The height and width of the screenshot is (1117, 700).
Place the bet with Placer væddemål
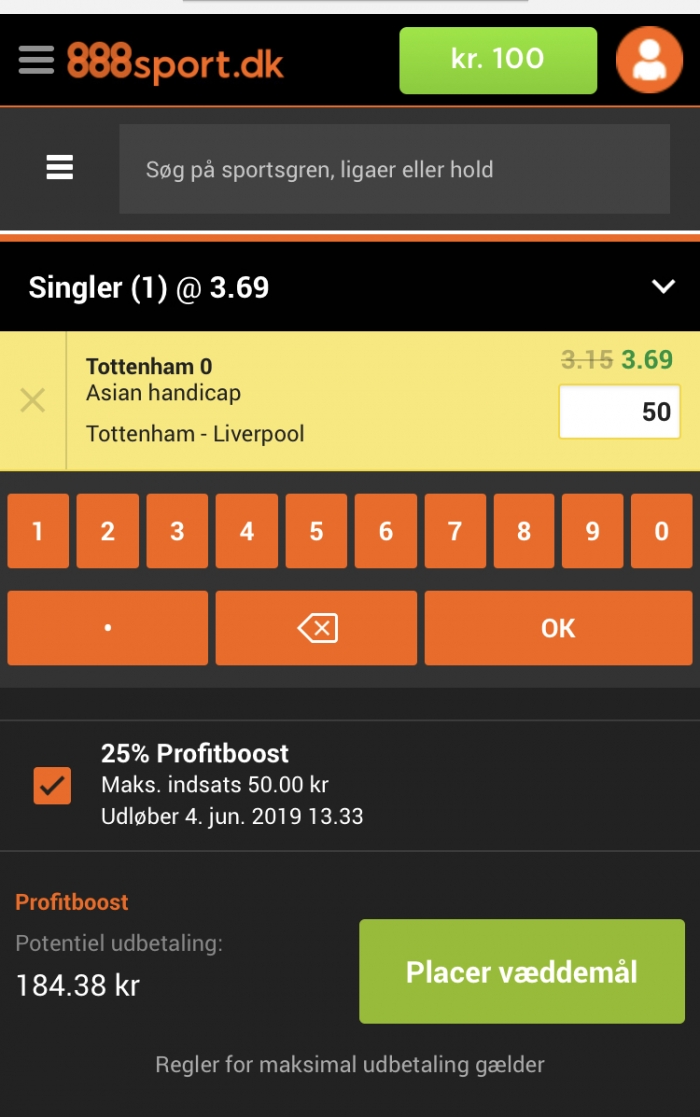coord(522,972)
